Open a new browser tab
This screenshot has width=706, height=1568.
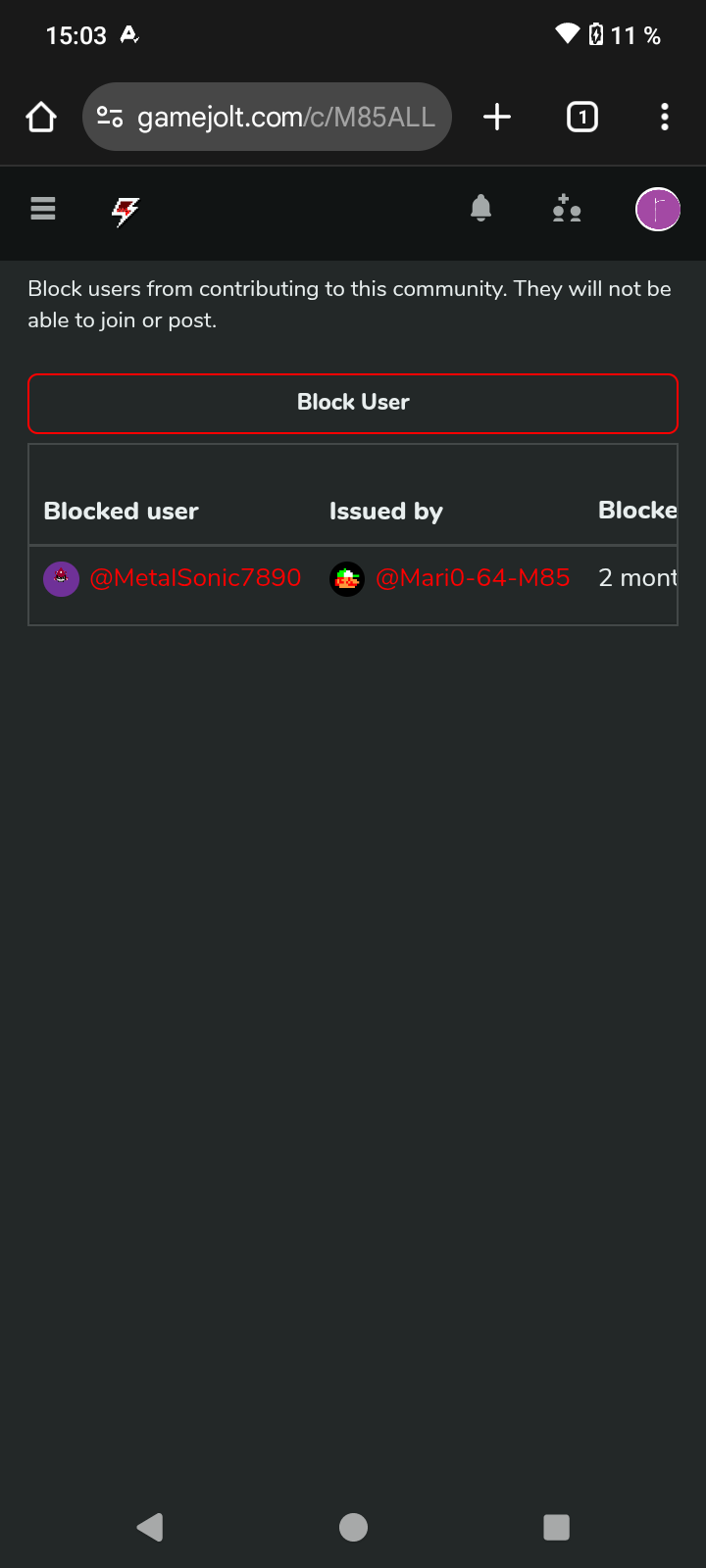(x=497, y=118)
